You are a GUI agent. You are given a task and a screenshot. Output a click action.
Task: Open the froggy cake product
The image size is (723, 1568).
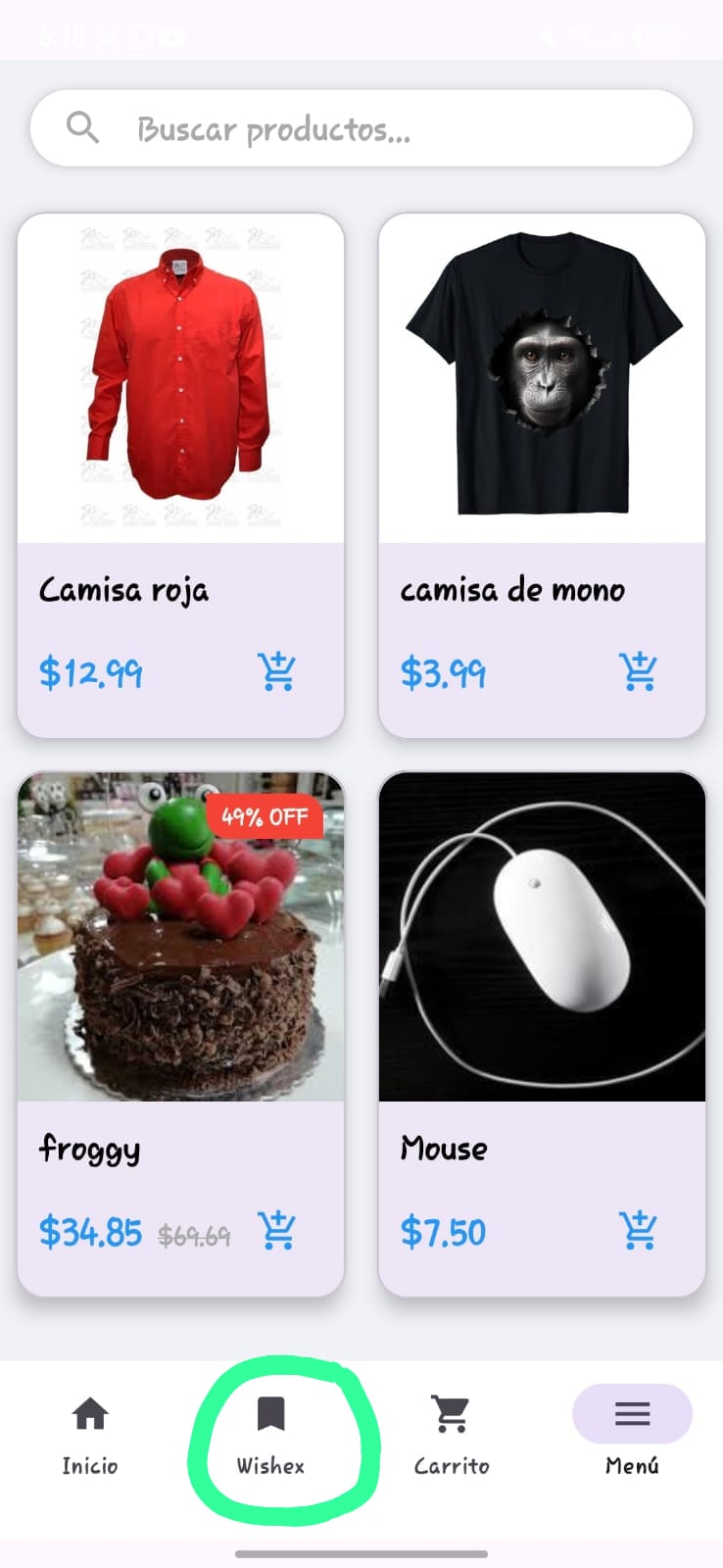click(180, 937)
